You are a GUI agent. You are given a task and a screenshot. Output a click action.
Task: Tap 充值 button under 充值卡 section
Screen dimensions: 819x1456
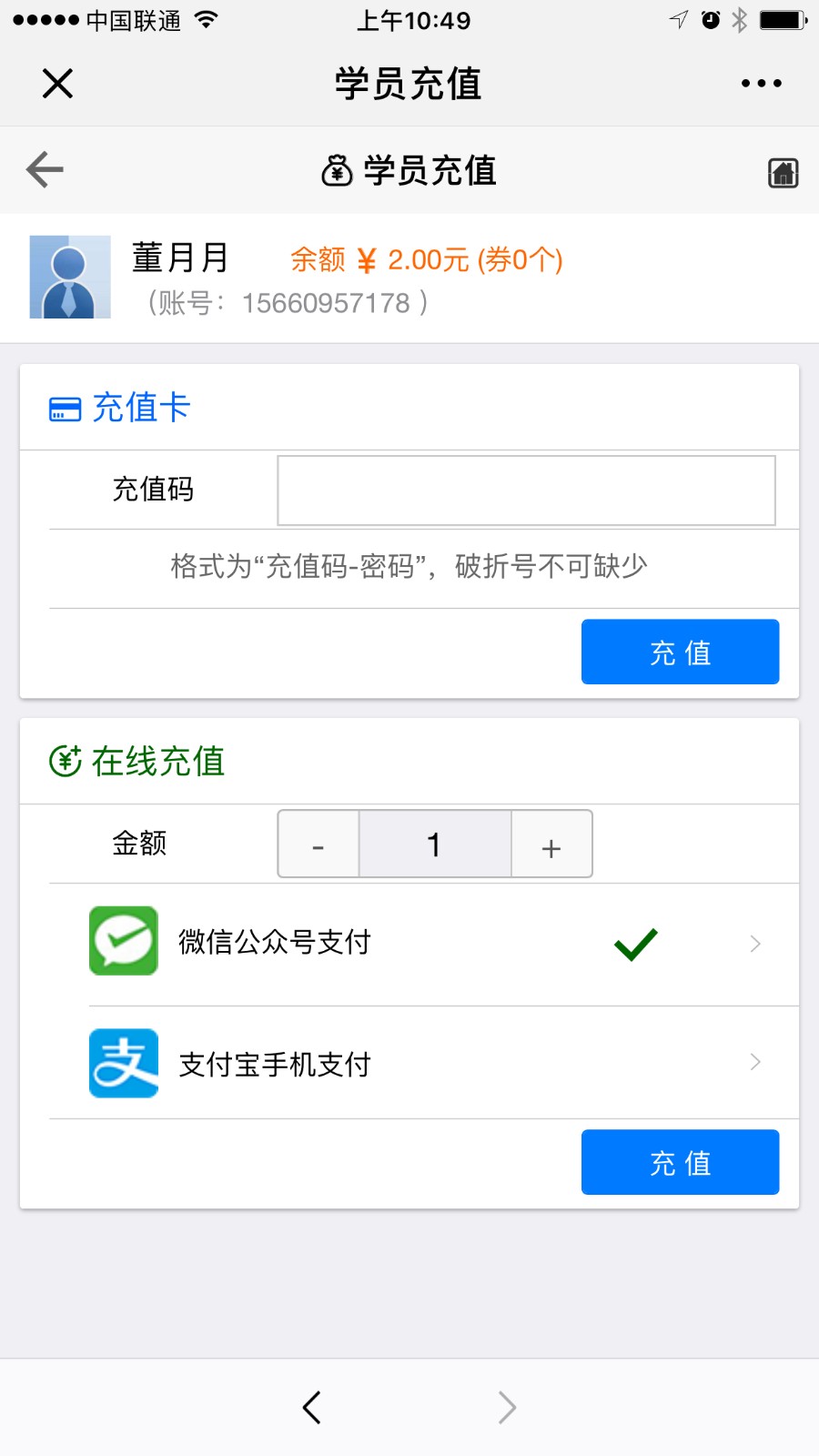(x=680, y=652)
